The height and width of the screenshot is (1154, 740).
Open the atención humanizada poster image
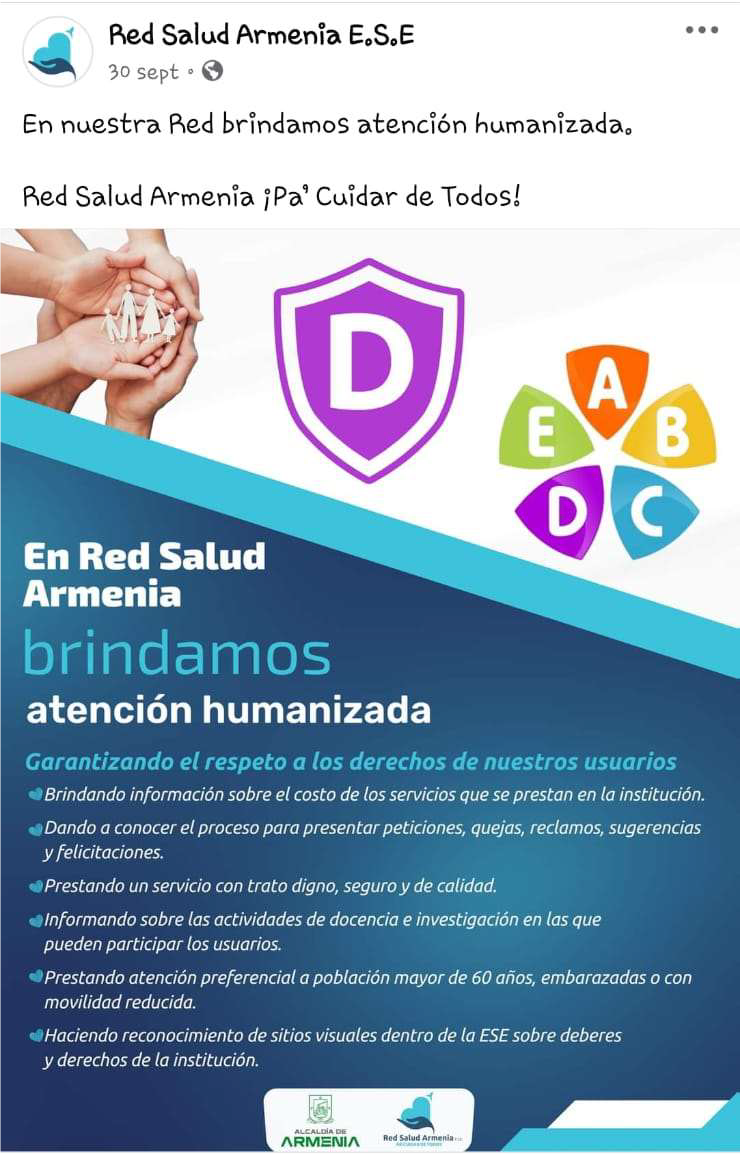point(370,690)
